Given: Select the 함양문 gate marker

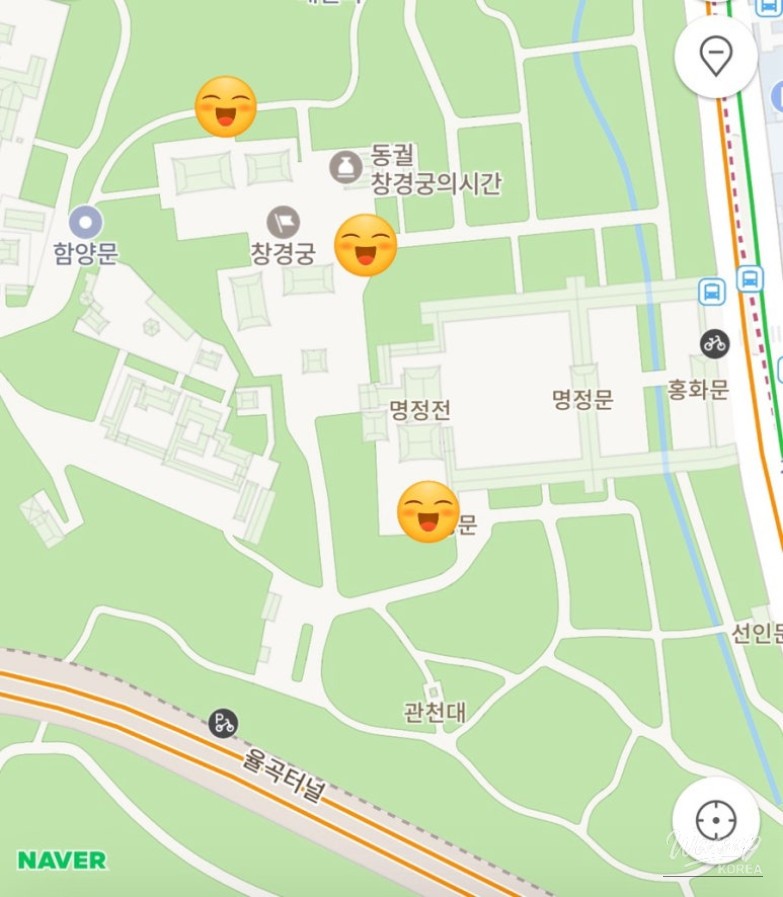Looking at the screenshot, I should 86,222.
